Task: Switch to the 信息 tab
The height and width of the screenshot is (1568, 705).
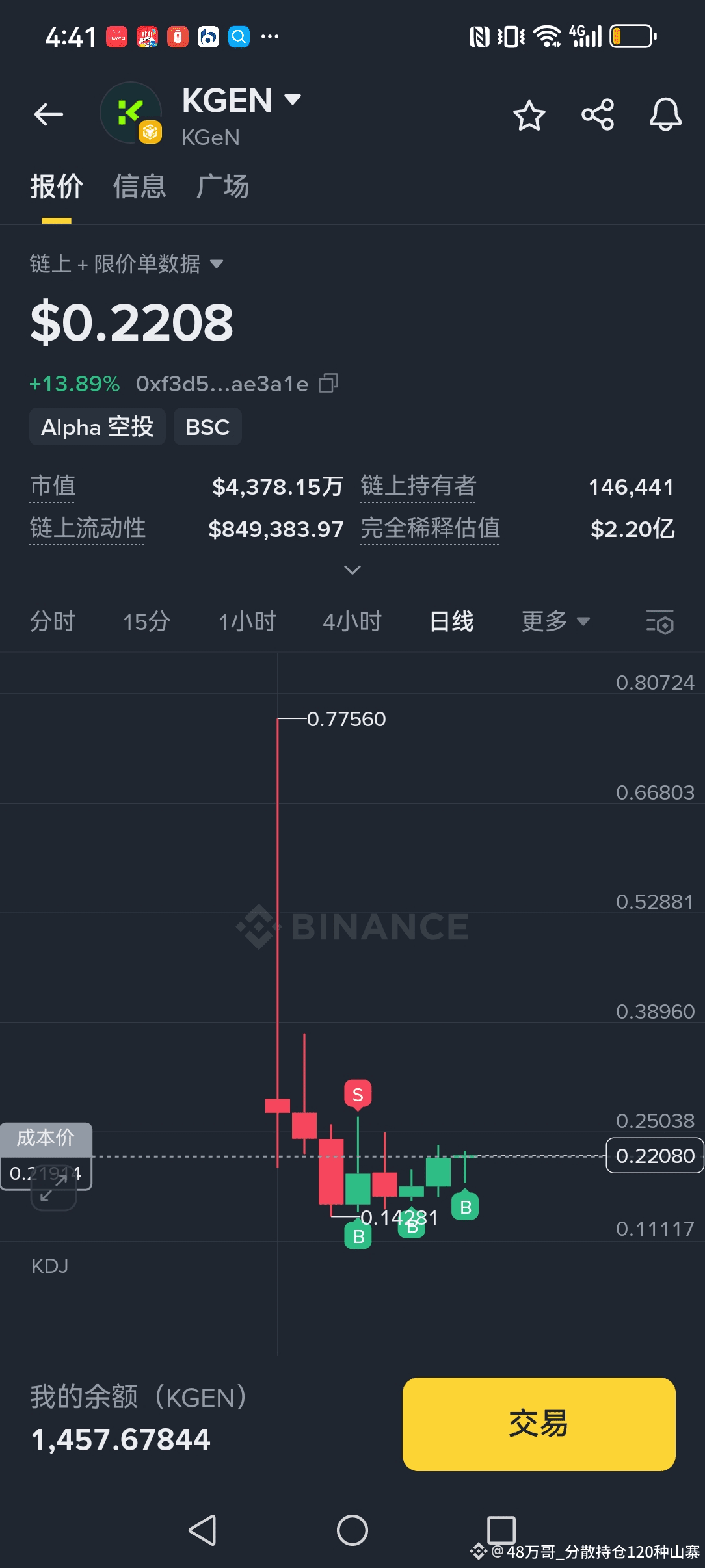Action: 140,187
